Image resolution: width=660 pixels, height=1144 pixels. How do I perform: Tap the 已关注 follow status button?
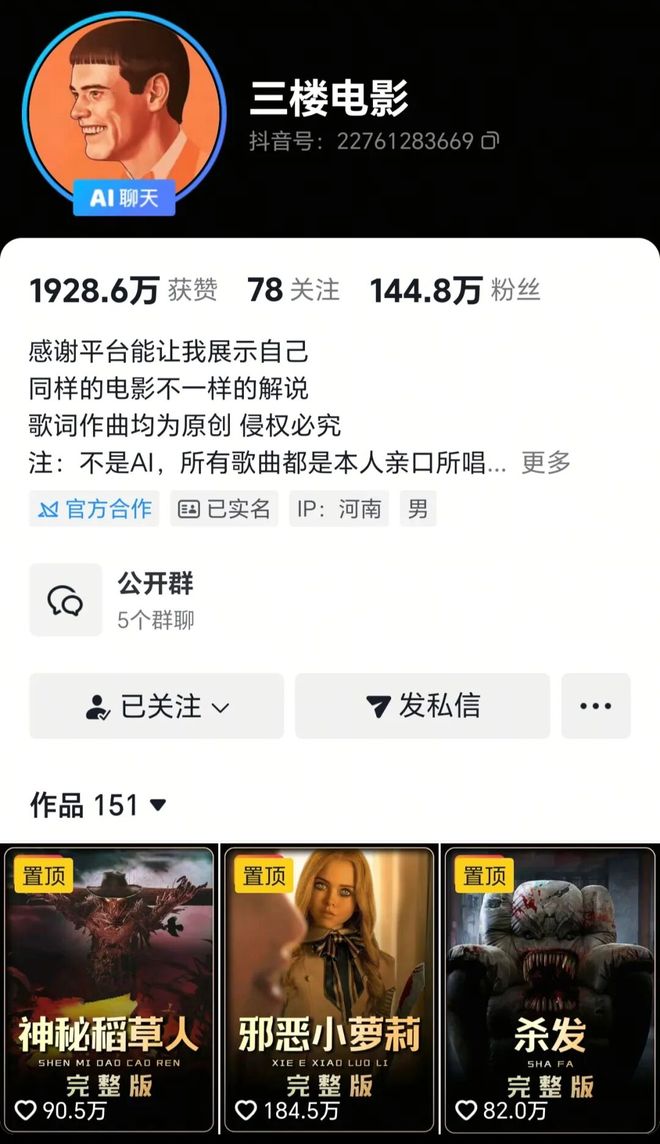pos(157,706)
